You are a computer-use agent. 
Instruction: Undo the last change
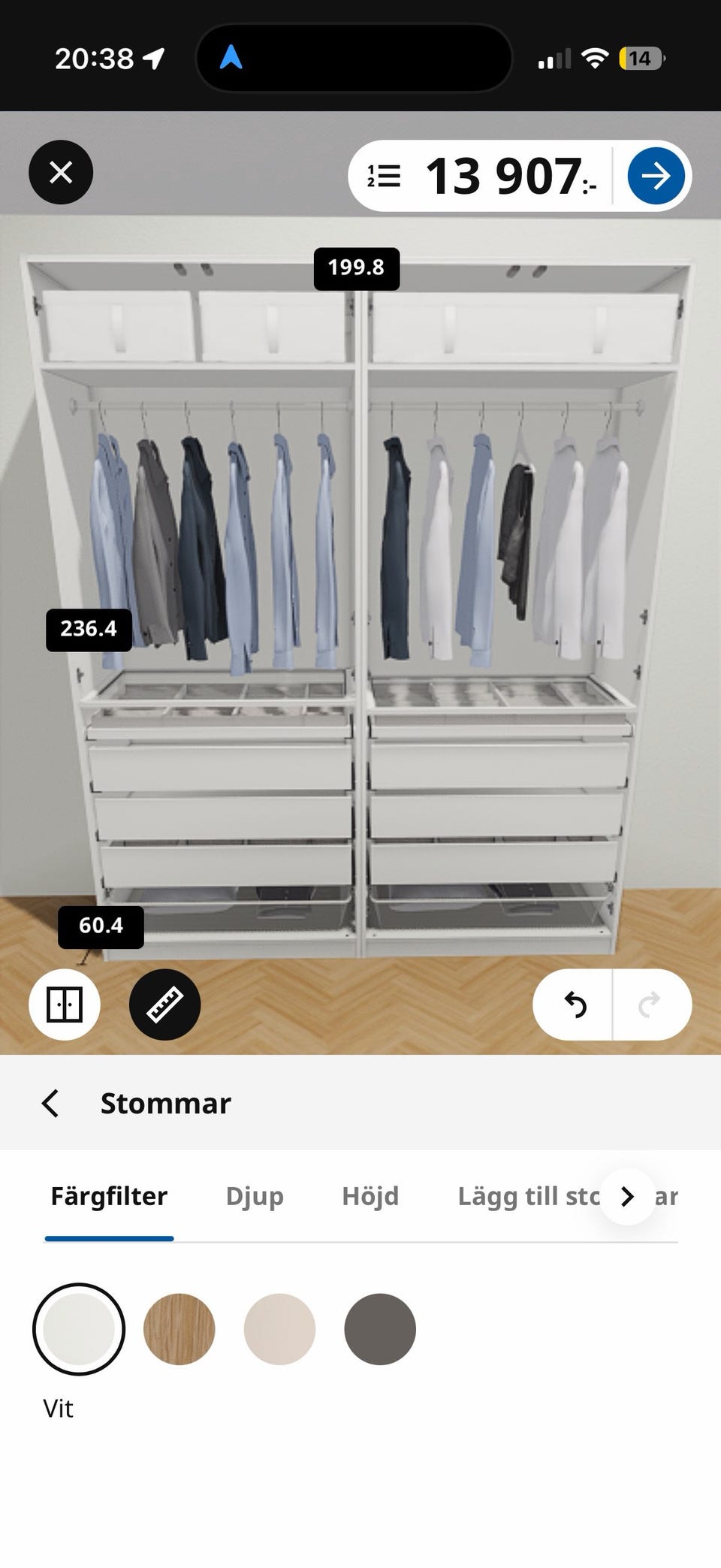click(575, 1005)
